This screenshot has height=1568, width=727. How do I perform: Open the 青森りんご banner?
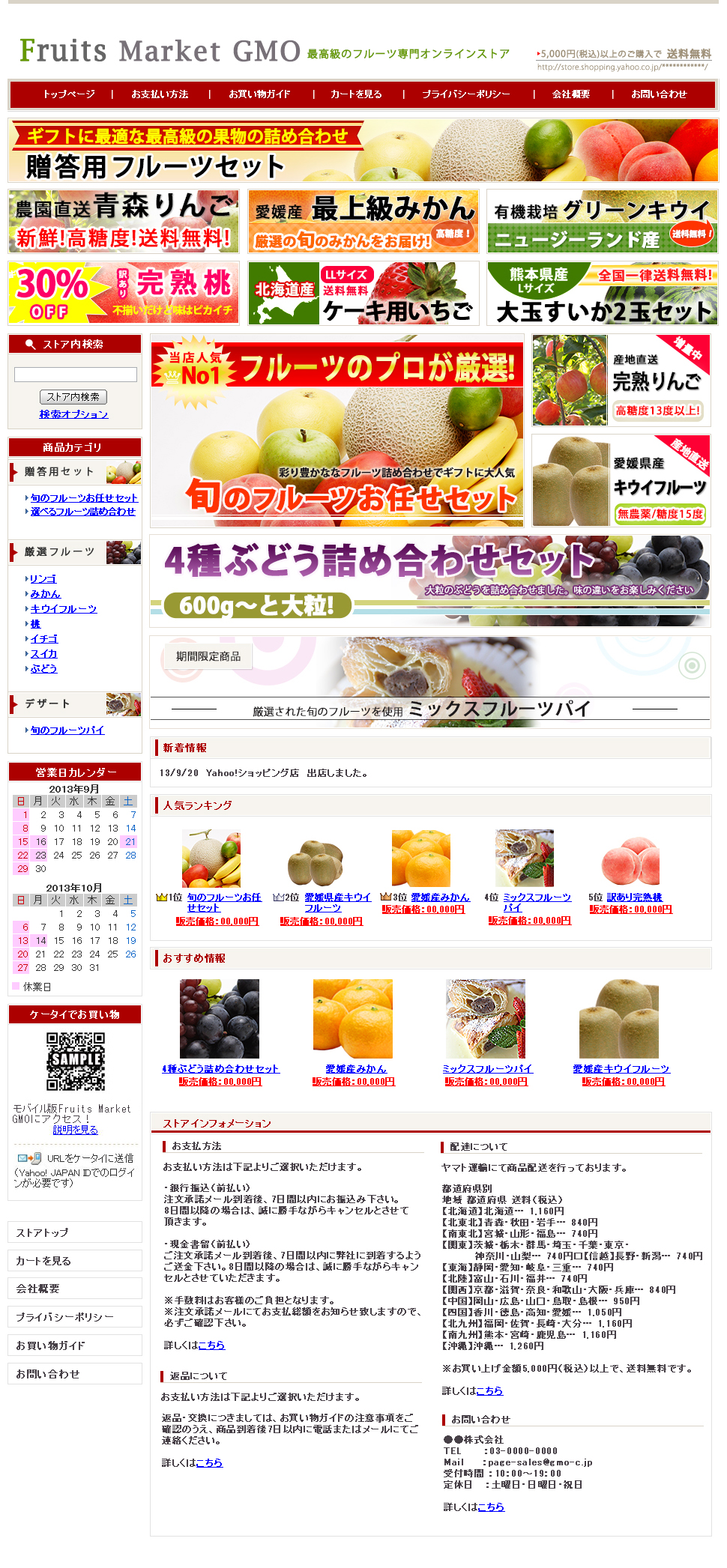(124, 221)
